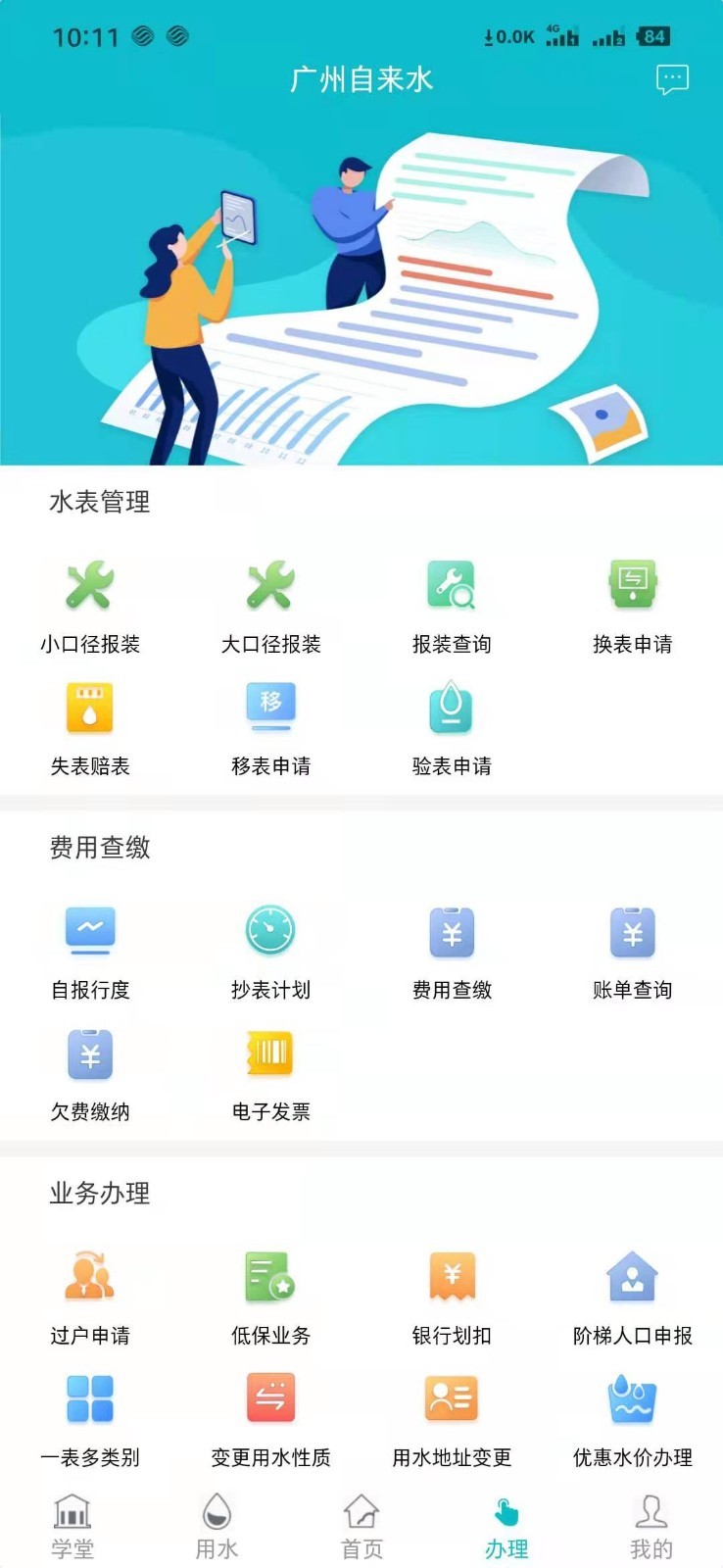Screen dimensions: 723x1568
Task: Open 失表赔表
Action: (90, 727)
